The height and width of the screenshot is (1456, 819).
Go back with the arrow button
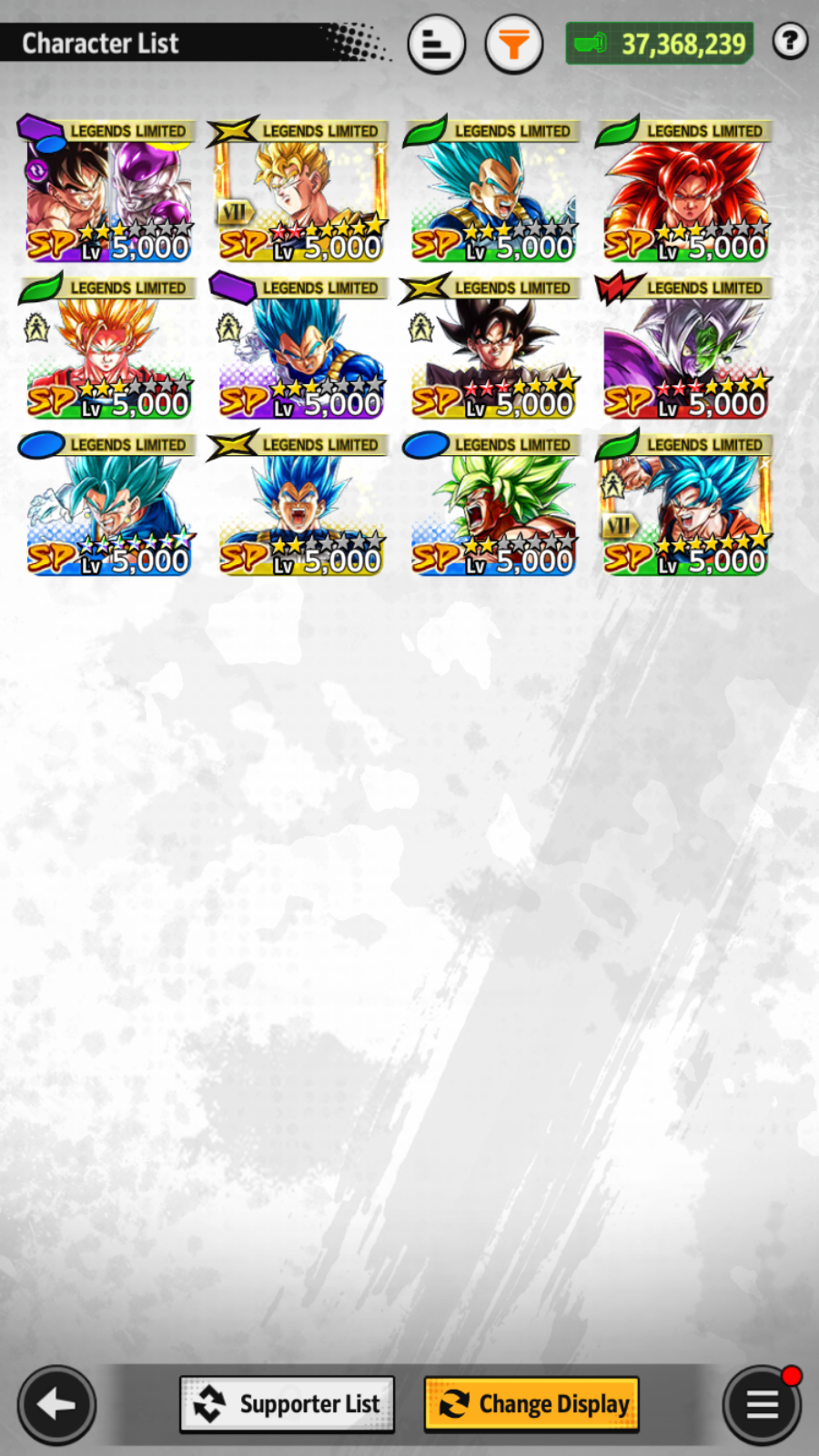coord(56,1405)
